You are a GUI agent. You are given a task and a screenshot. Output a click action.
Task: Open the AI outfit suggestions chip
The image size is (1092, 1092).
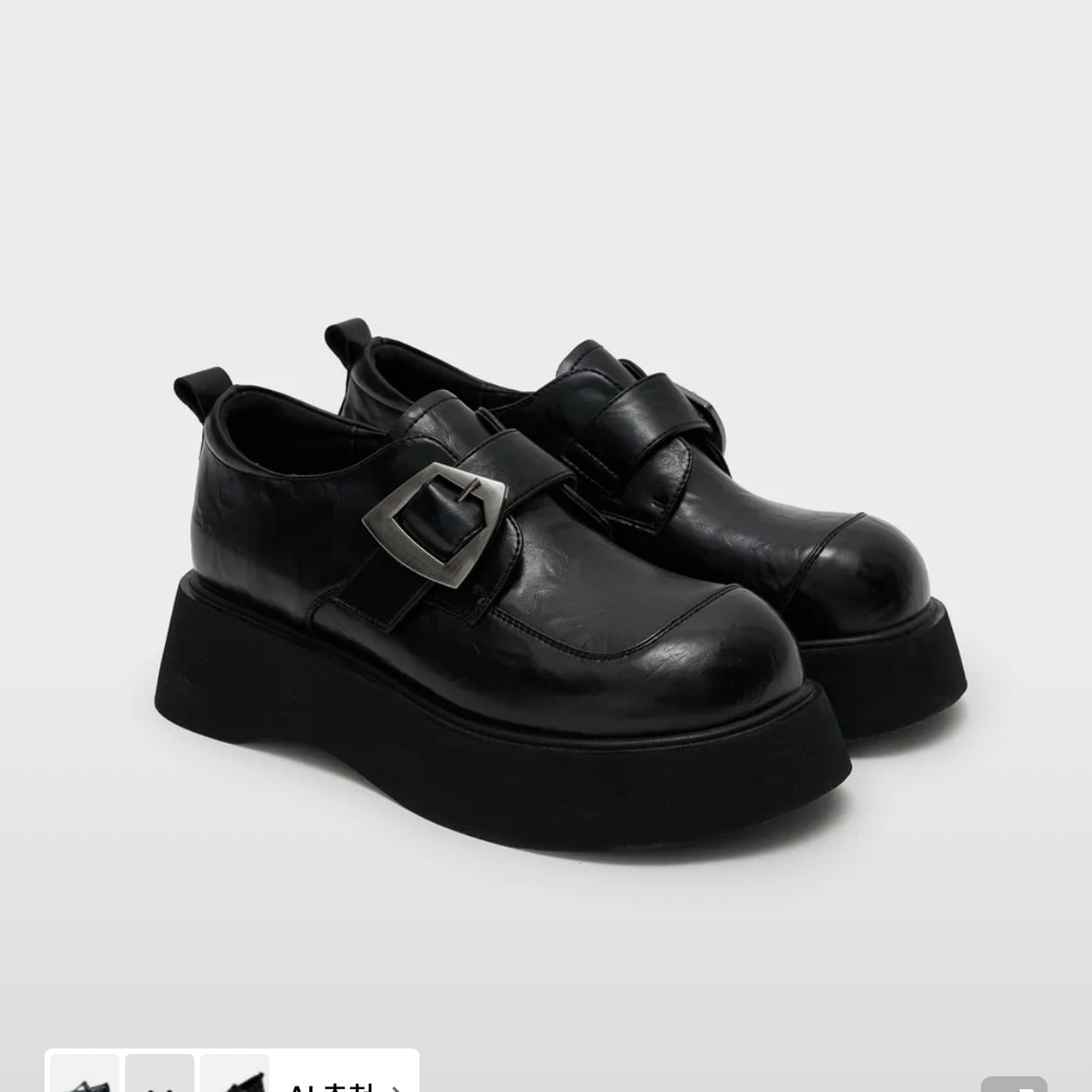(x=345, y=1080)
